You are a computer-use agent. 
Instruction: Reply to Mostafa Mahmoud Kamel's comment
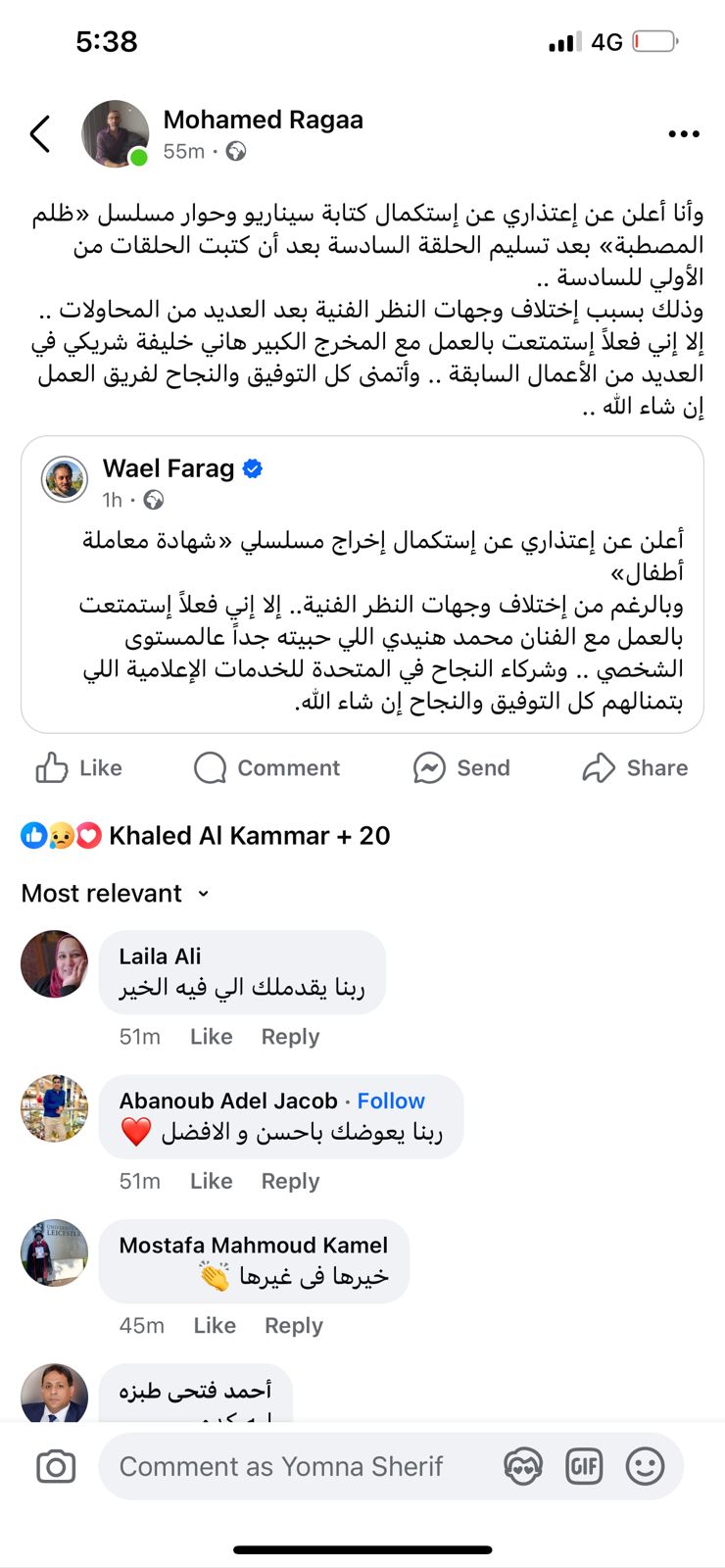point(293,1326)
